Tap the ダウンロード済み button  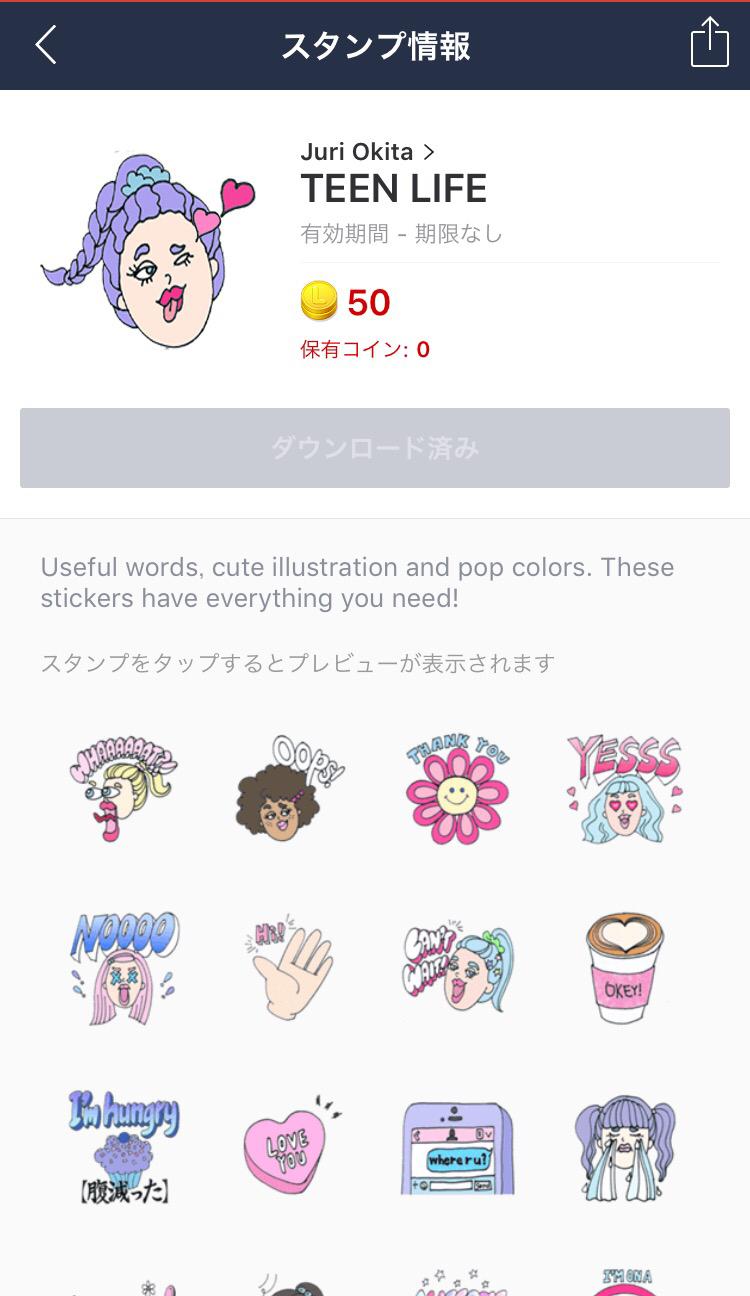pyautogui.click(x=375, y=448)
